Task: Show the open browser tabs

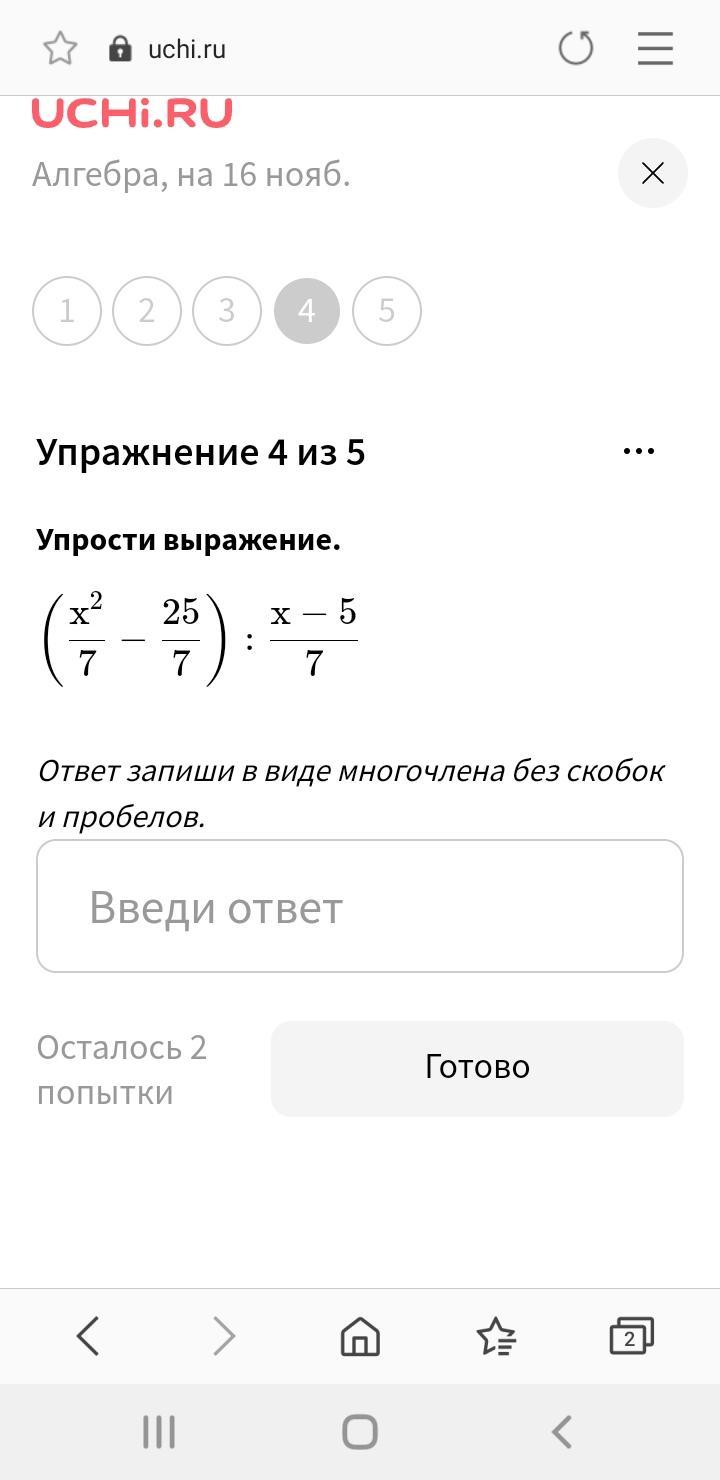Action: point(631,1336)
